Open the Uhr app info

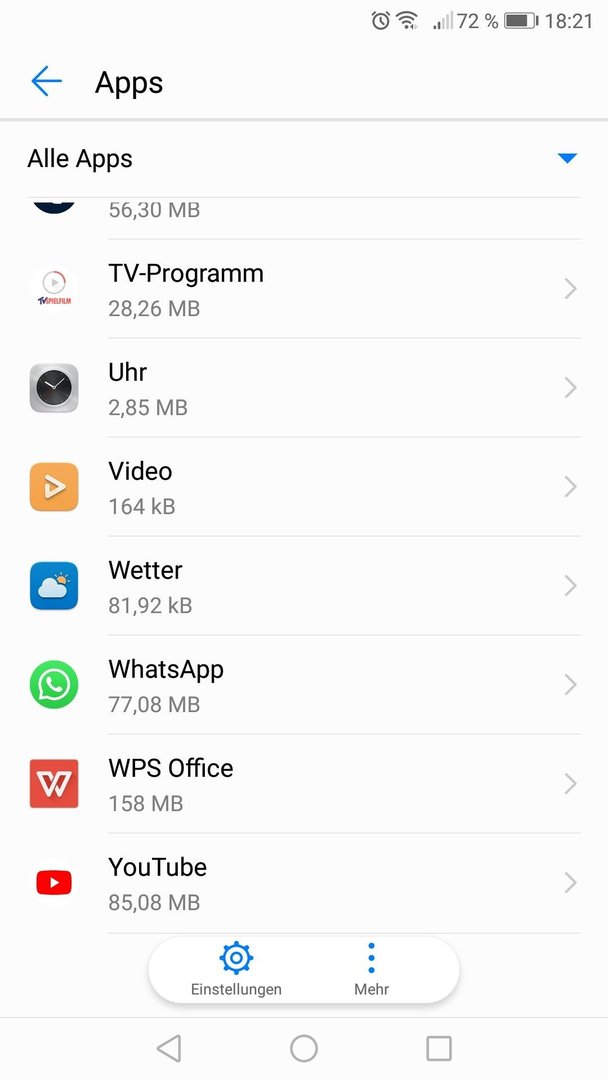[x=304, y=388]
